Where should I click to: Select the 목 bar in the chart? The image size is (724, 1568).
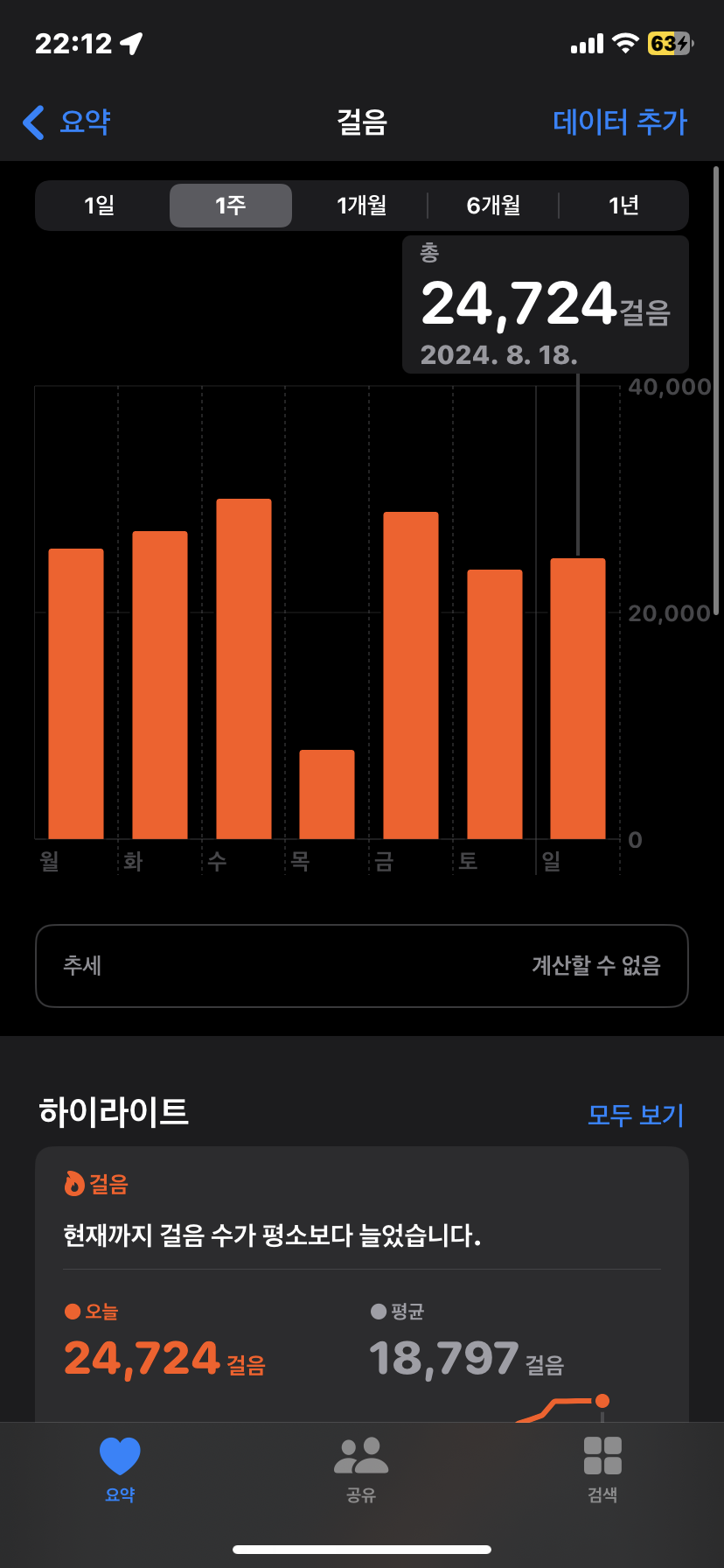tap(327, 794)
